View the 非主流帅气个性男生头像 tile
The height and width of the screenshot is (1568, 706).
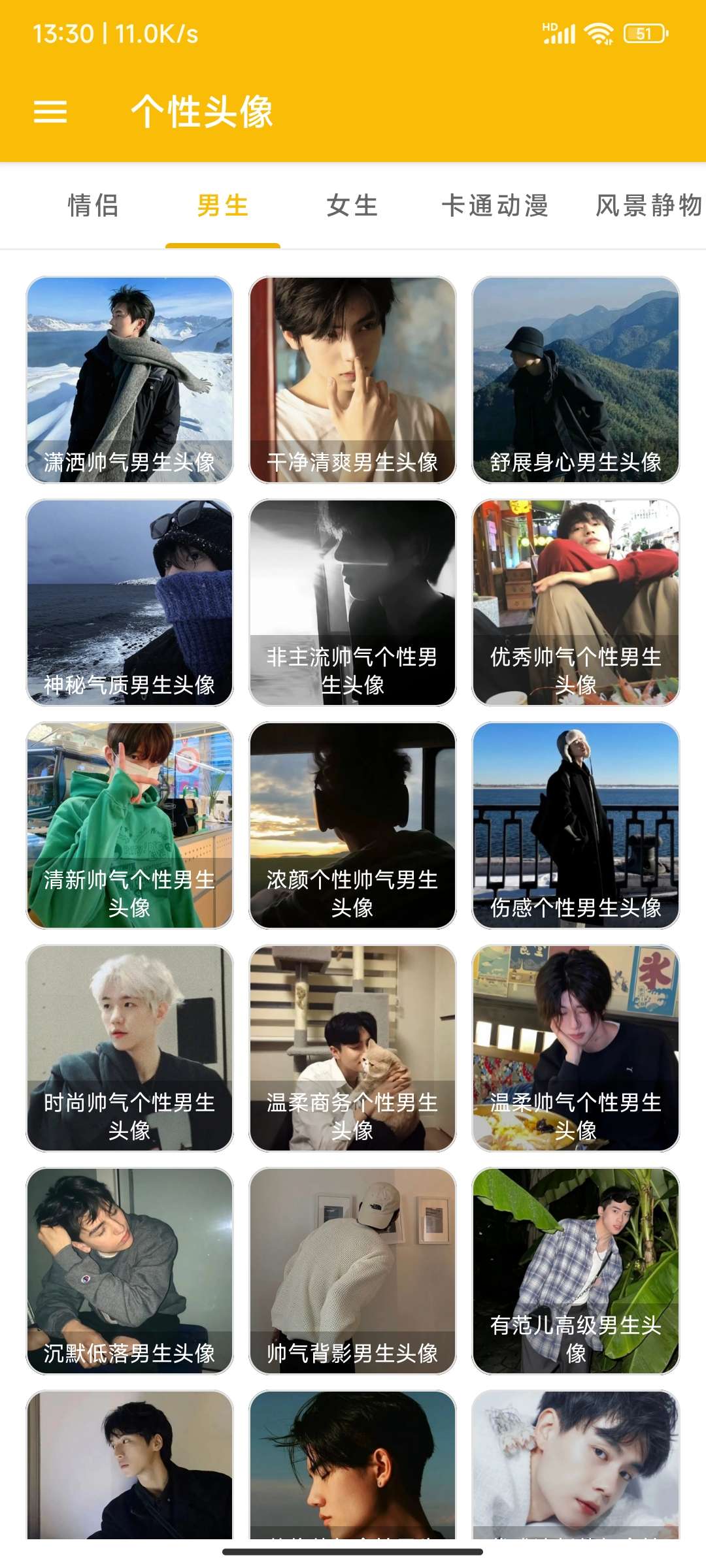352,602
